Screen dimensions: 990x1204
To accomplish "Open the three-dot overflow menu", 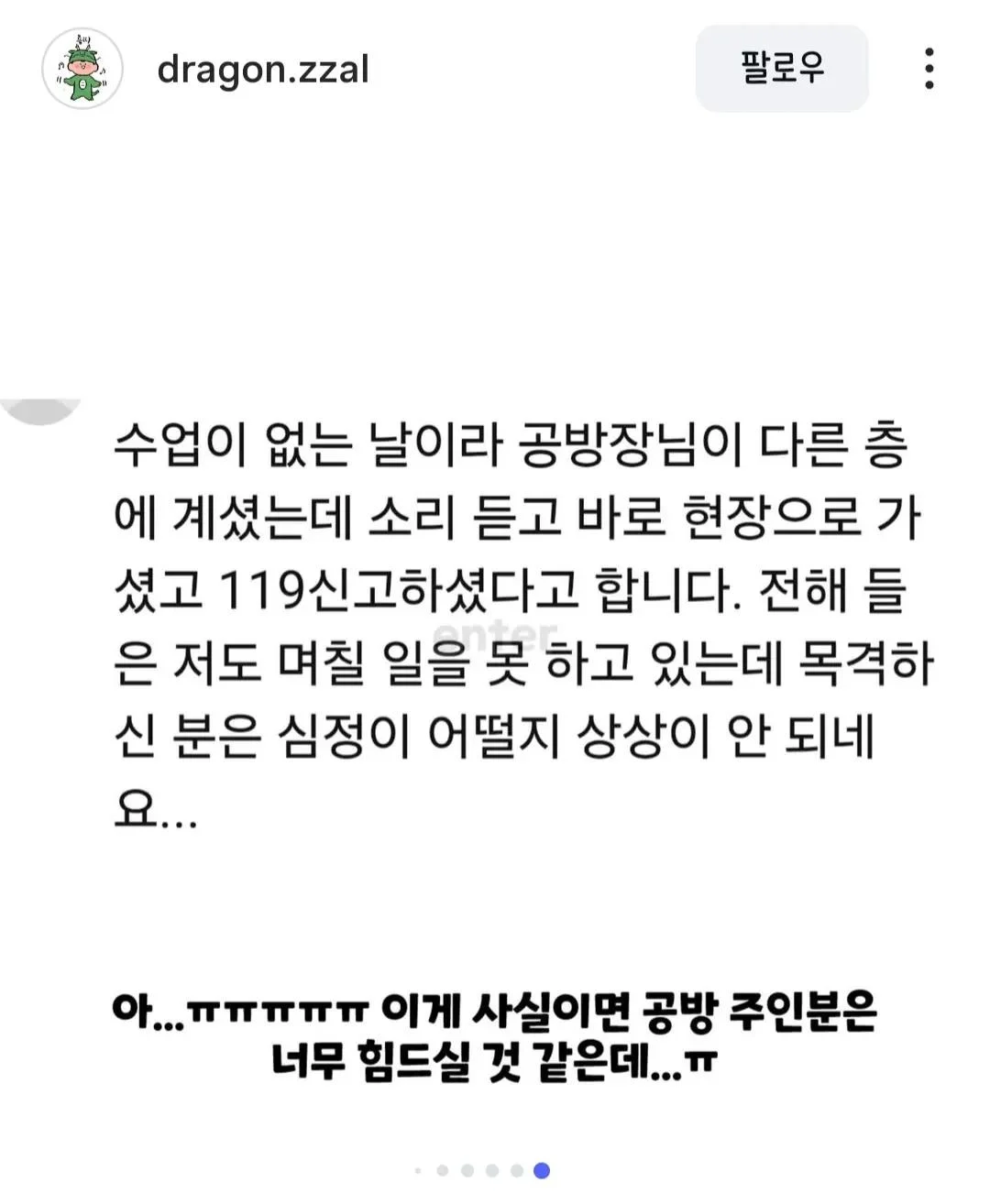I will click(x=929, y=69).
